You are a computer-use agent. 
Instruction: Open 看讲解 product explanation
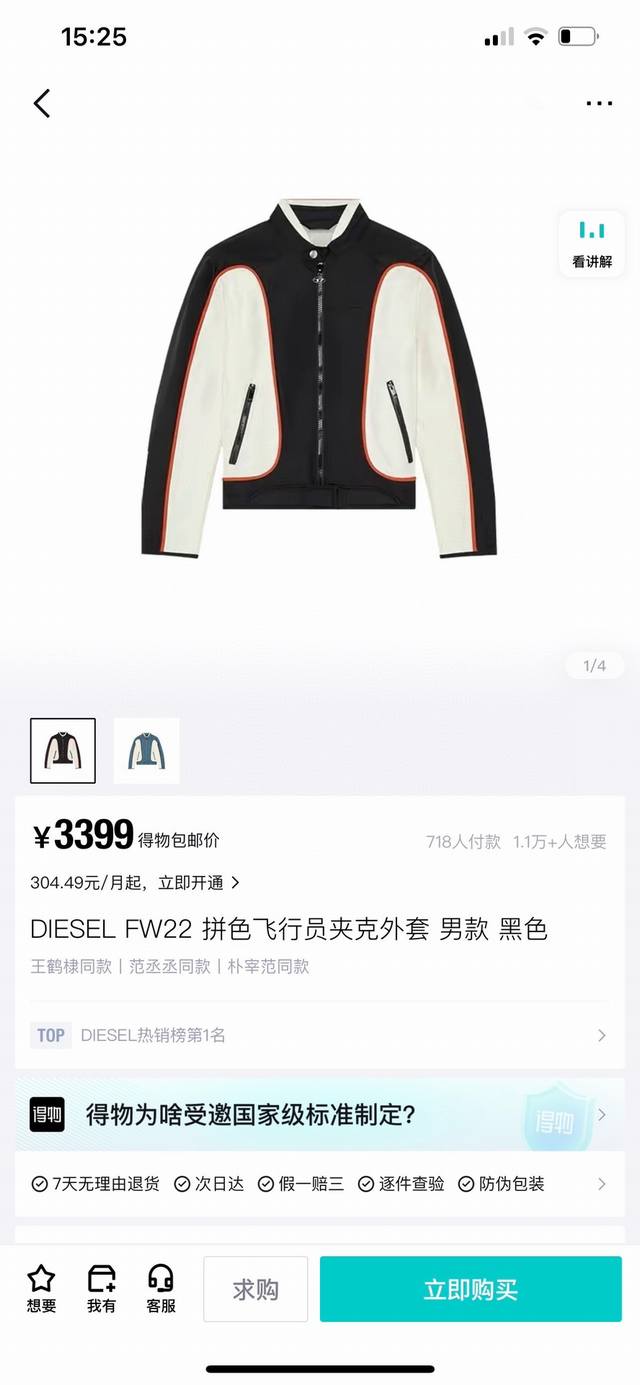point(591,244)
